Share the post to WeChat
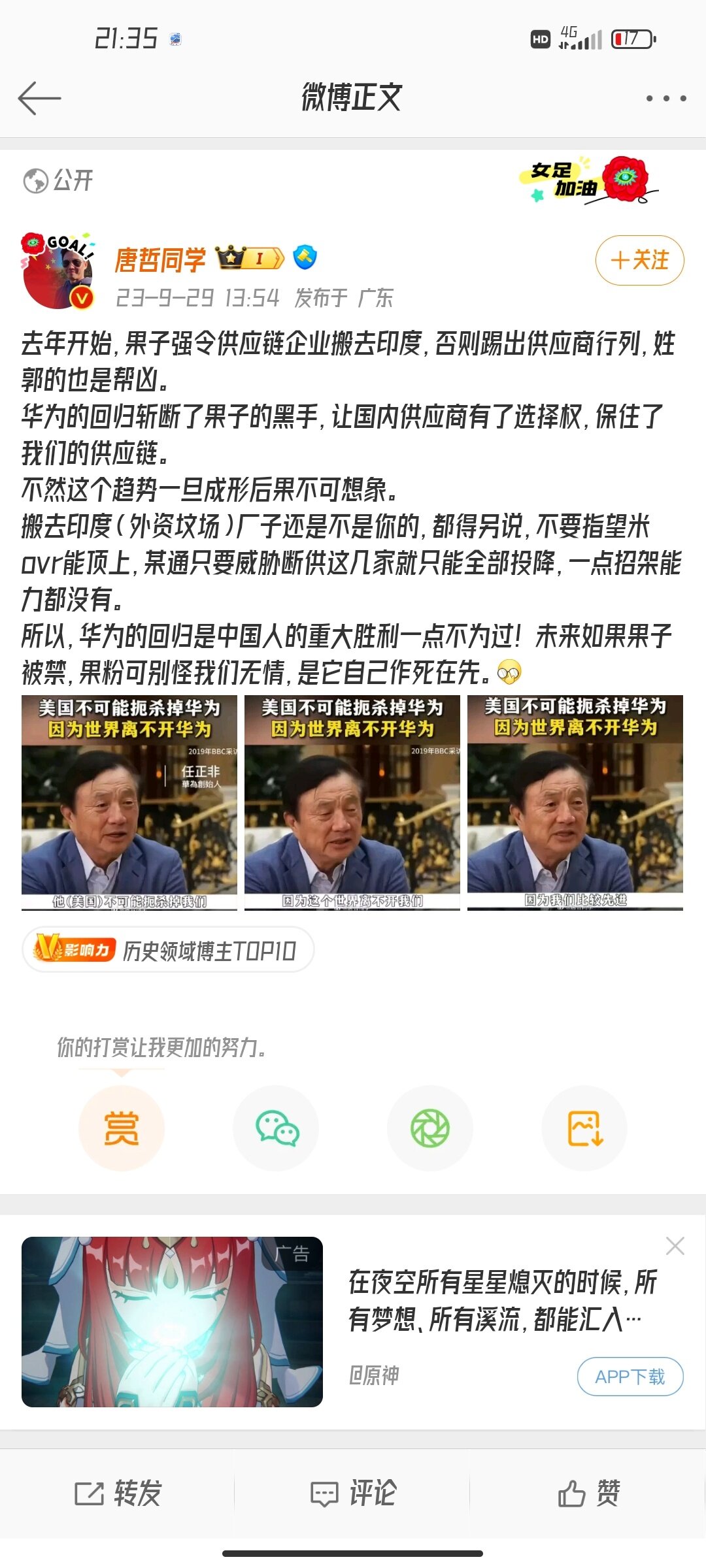 276,1128
